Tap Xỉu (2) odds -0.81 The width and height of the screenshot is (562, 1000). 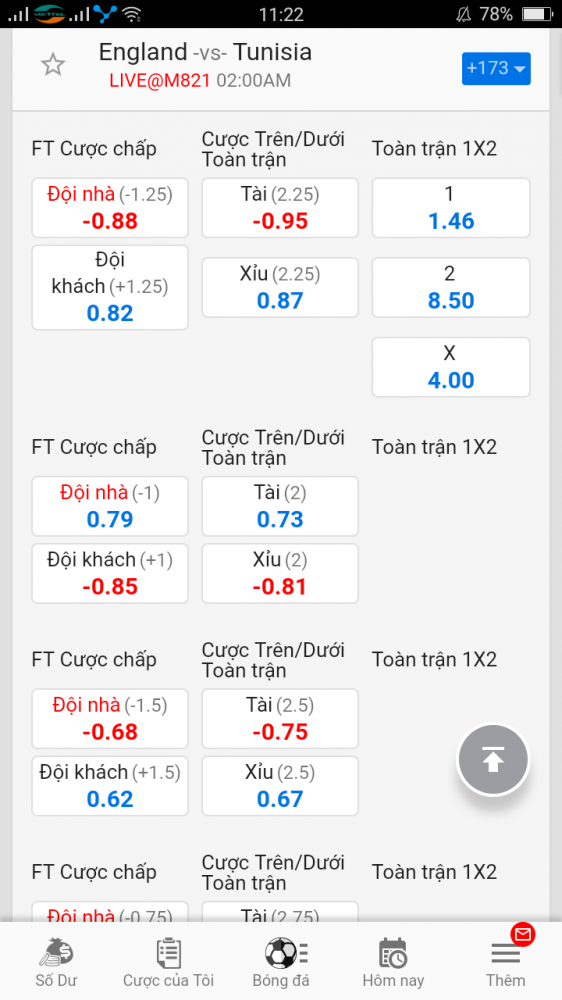coord(280,573)
